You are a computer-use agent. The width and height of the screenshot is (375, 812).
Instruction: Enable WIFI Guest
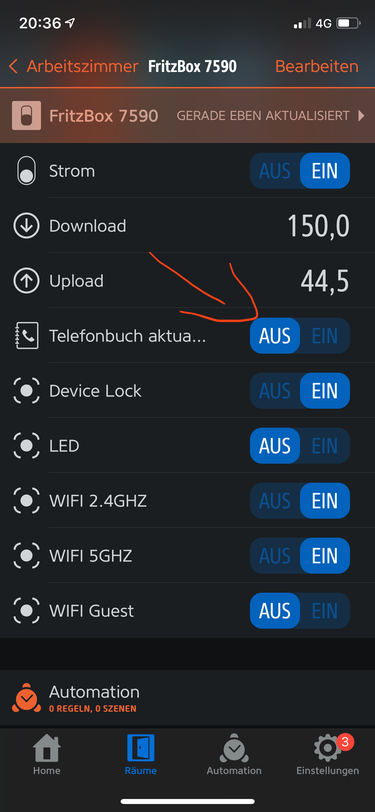325,611
